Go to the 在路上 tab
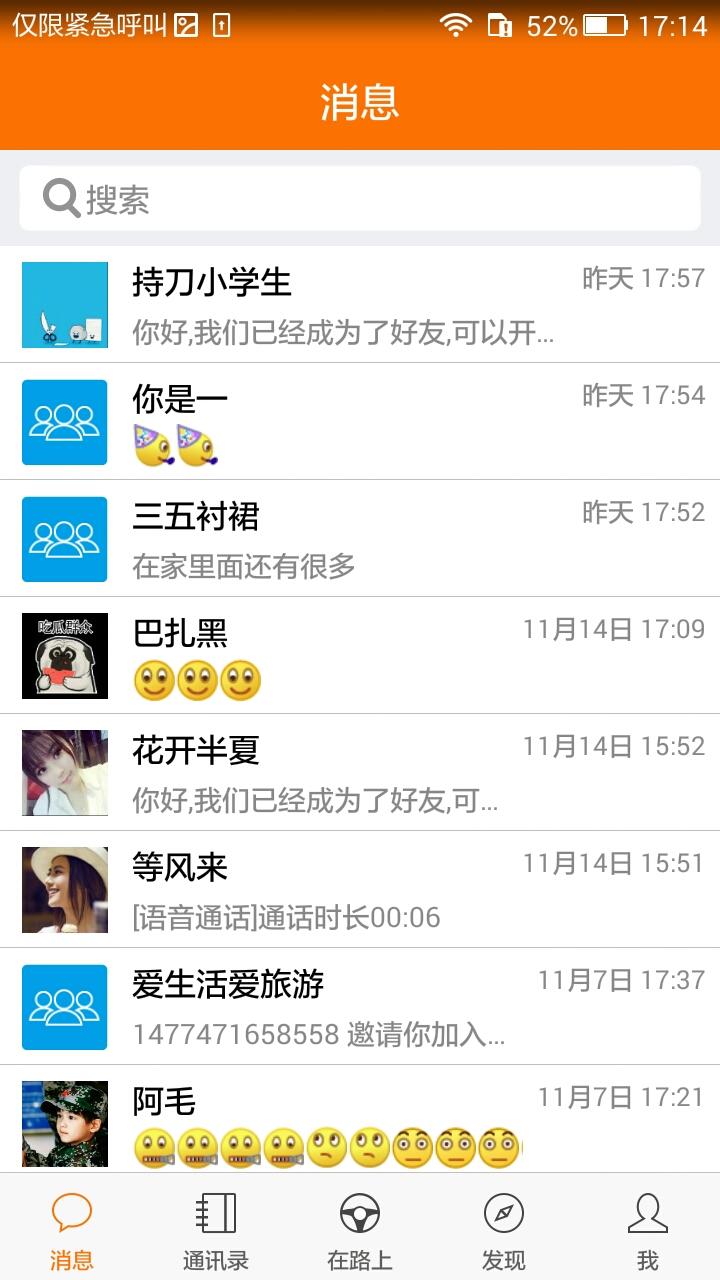Screen dimensions: 720x1280 (x=360, y=1229)
